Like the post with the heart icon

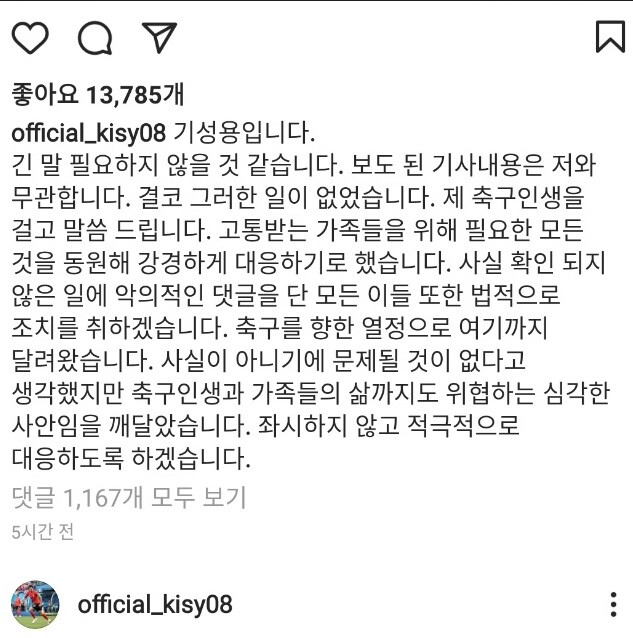pyautogui.click(x=32, y=37)
